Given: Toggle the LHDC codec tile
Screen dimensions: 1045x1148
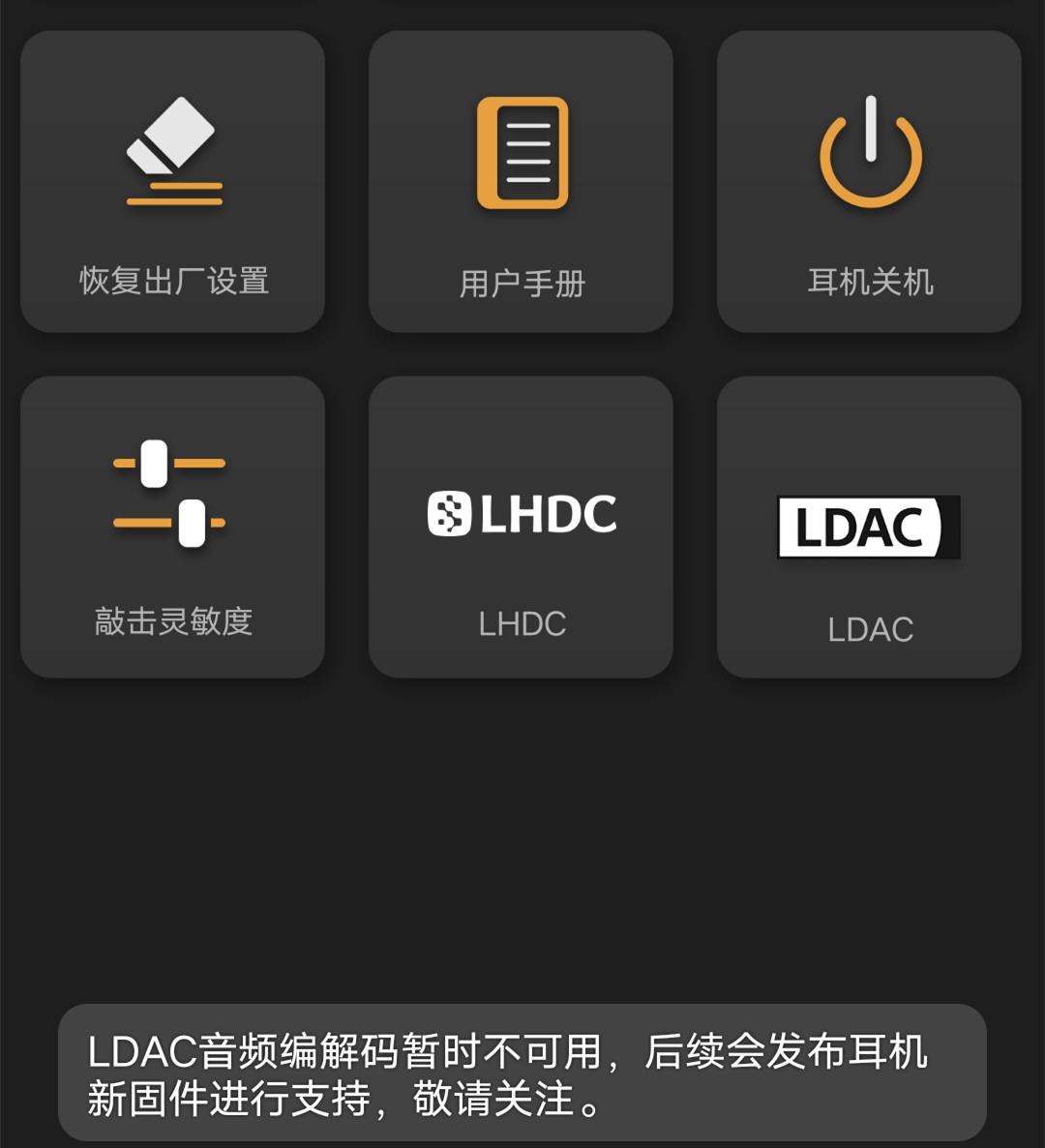Looking at the screenshot, I should click(521, 529).
